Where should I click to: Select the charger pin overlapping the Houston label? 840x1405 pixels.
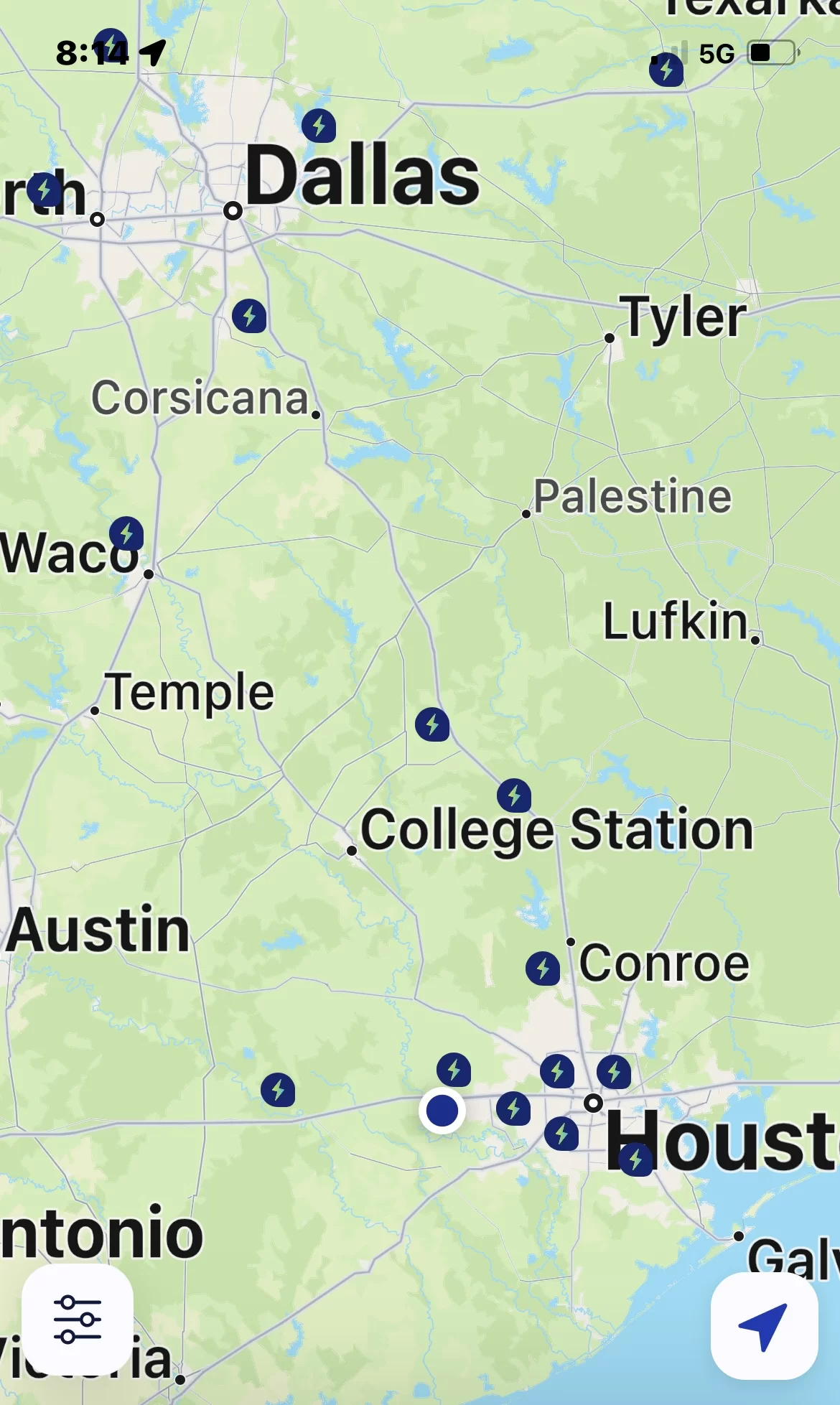pyautogui.click(x=636, y=1159)
